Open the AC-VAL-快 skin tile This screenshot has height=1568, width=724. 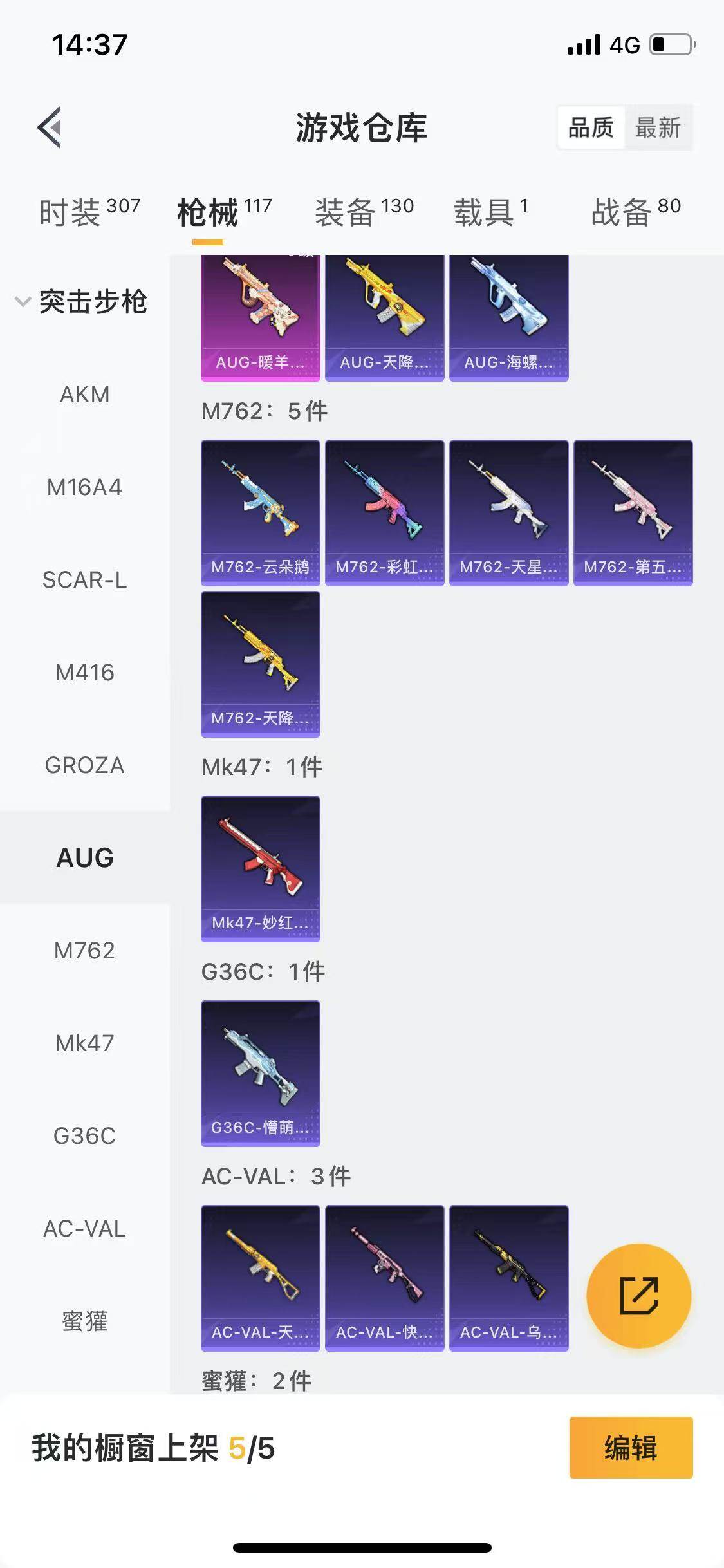(x=384, y=1278)
